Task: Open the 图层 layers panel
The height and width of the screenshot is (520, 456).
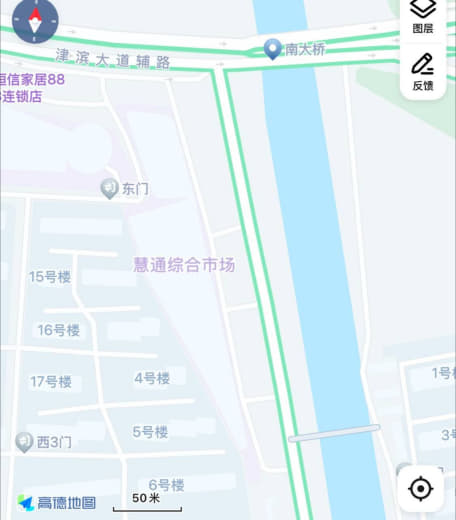Action: click(423, 17)
